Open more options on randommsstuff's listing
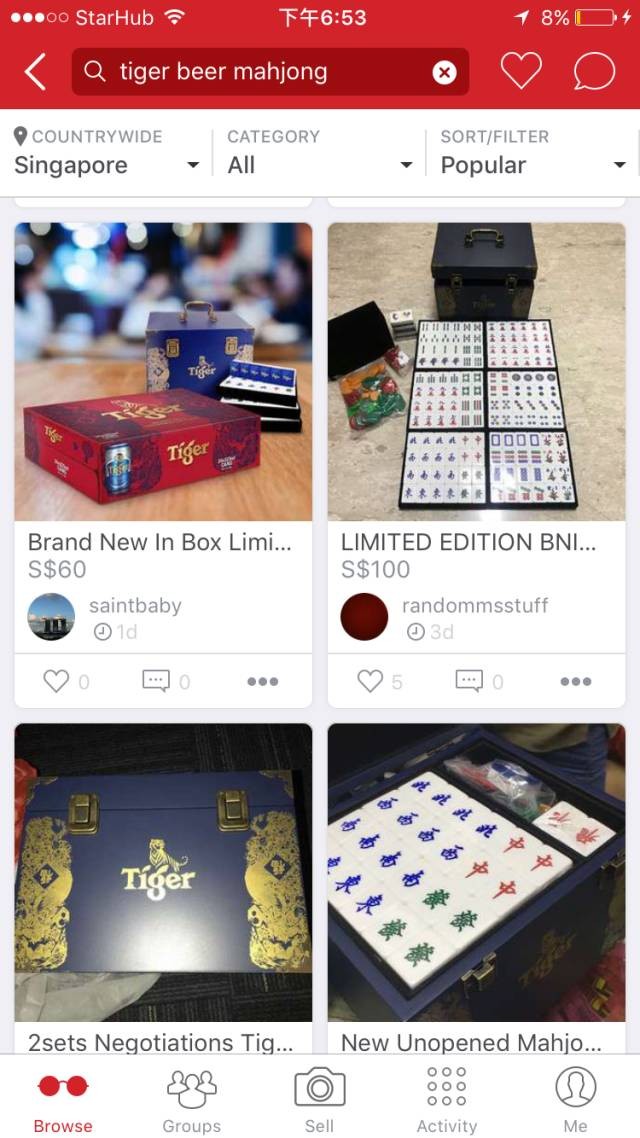 (x=576, y=681)
